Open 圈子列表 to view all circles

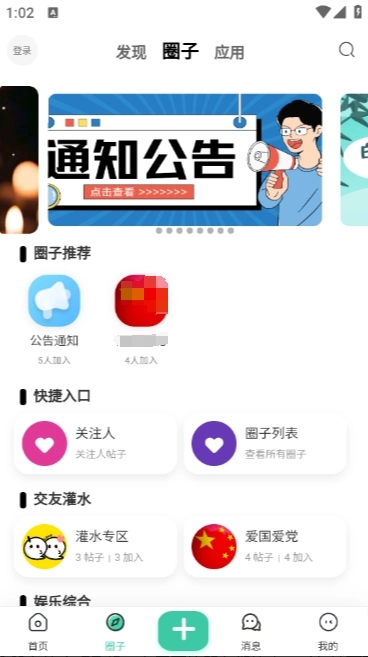[x=265, y=443]
